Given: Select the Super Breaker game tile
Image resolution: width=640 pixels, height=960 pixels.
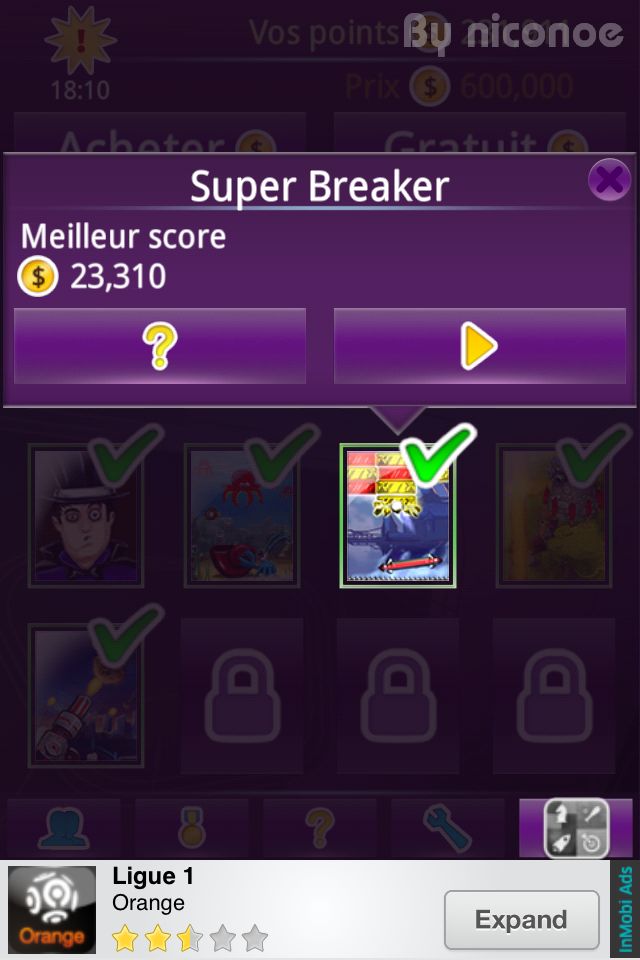Looking at the screenshot, I should coord(398,517).
